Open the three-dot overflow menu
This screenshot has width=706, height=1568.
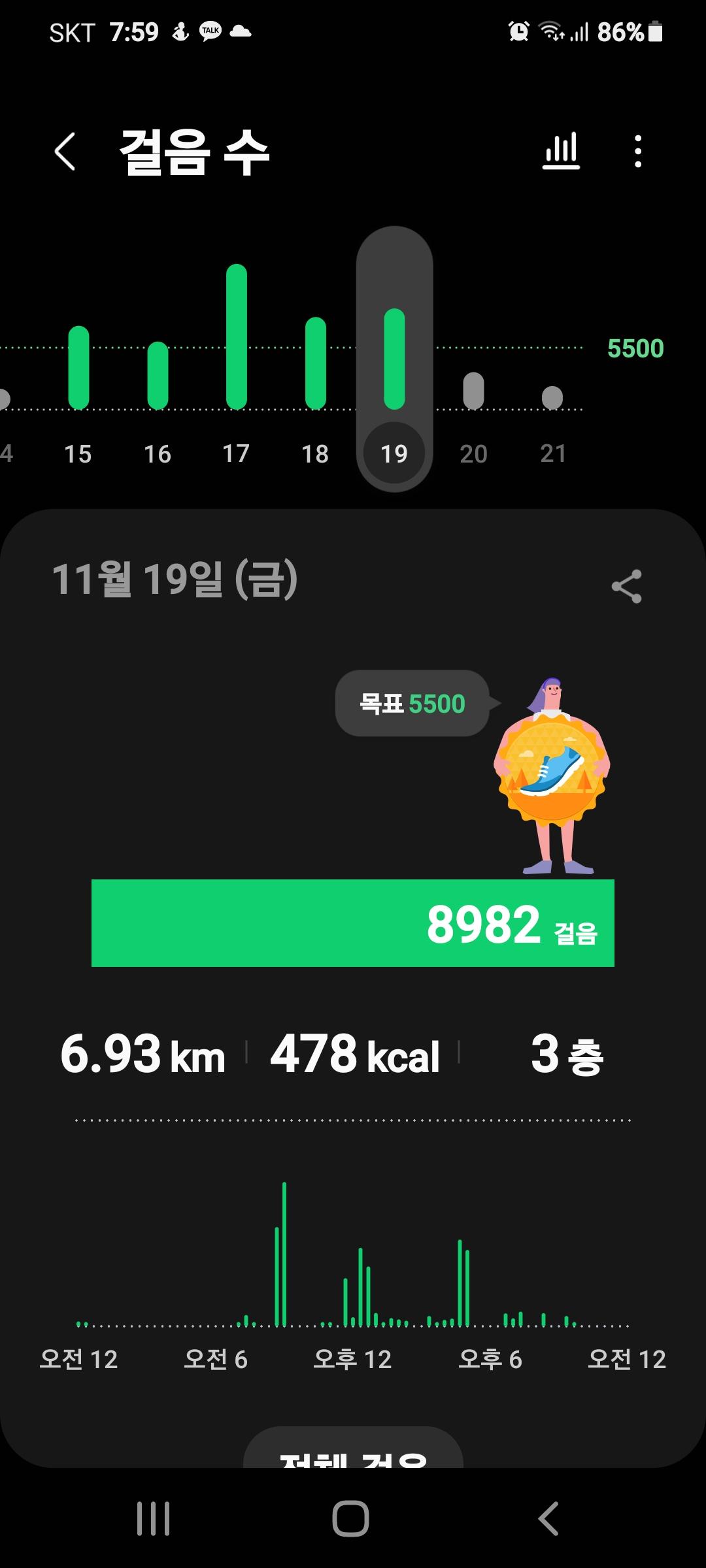tap(638, 152)
